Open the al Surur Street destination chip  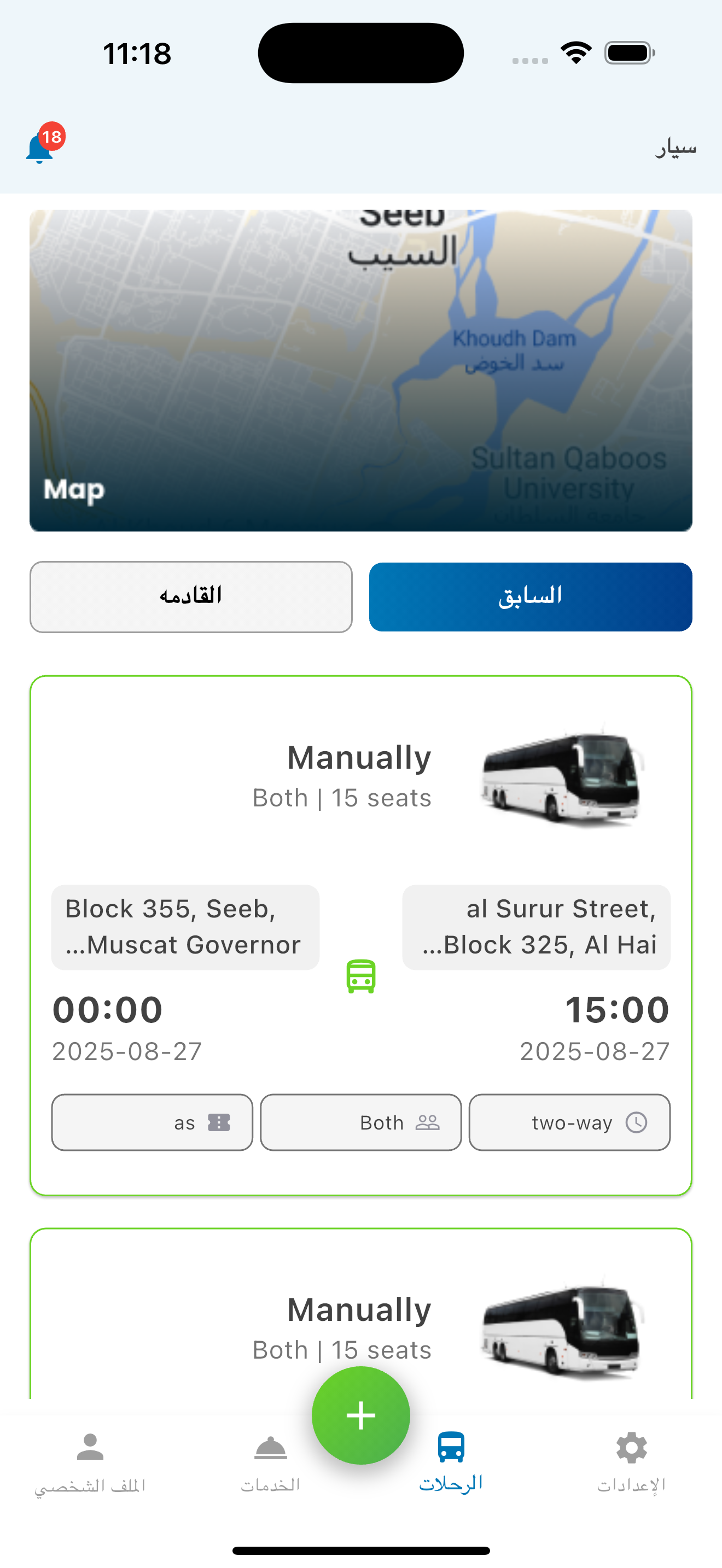click(x=537, y=926)
